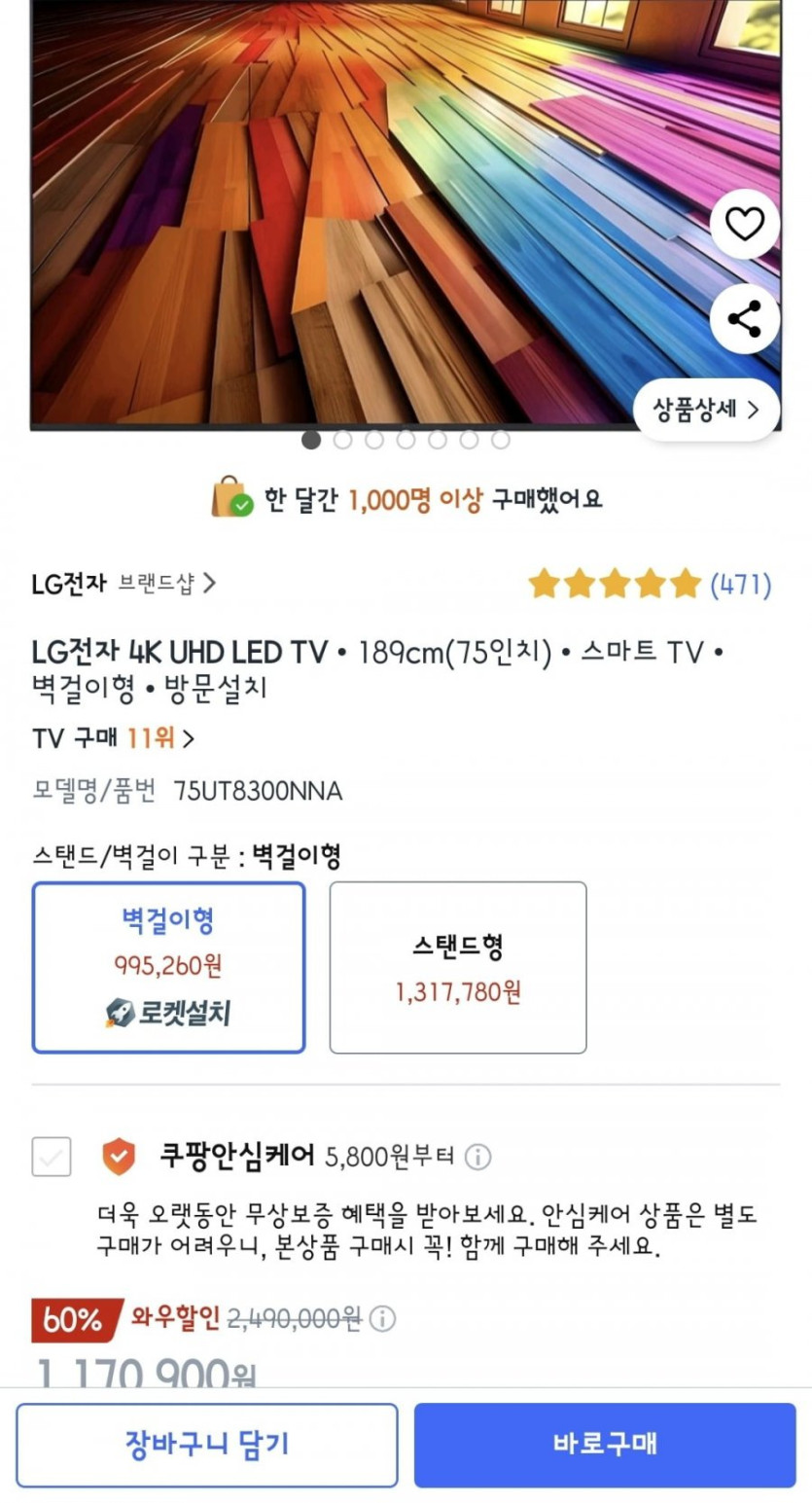Open the 와우할인 info icon
Viewport: 812px width, 1503px height.
point(383,1319)
